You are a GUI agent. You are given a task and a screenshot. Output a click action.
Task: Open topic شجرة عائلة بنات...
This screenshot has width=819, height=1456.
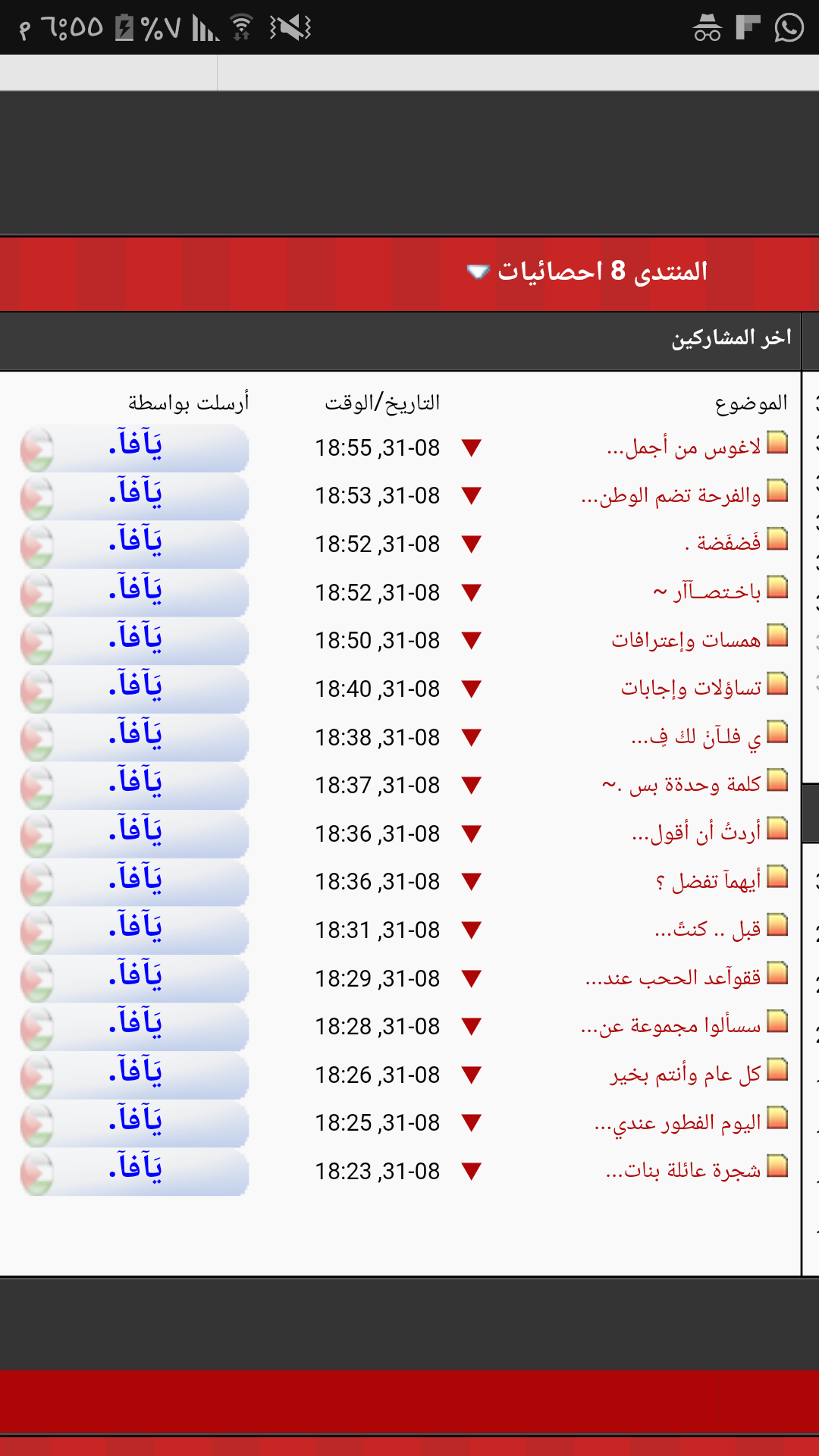(x=683, y=1171)
